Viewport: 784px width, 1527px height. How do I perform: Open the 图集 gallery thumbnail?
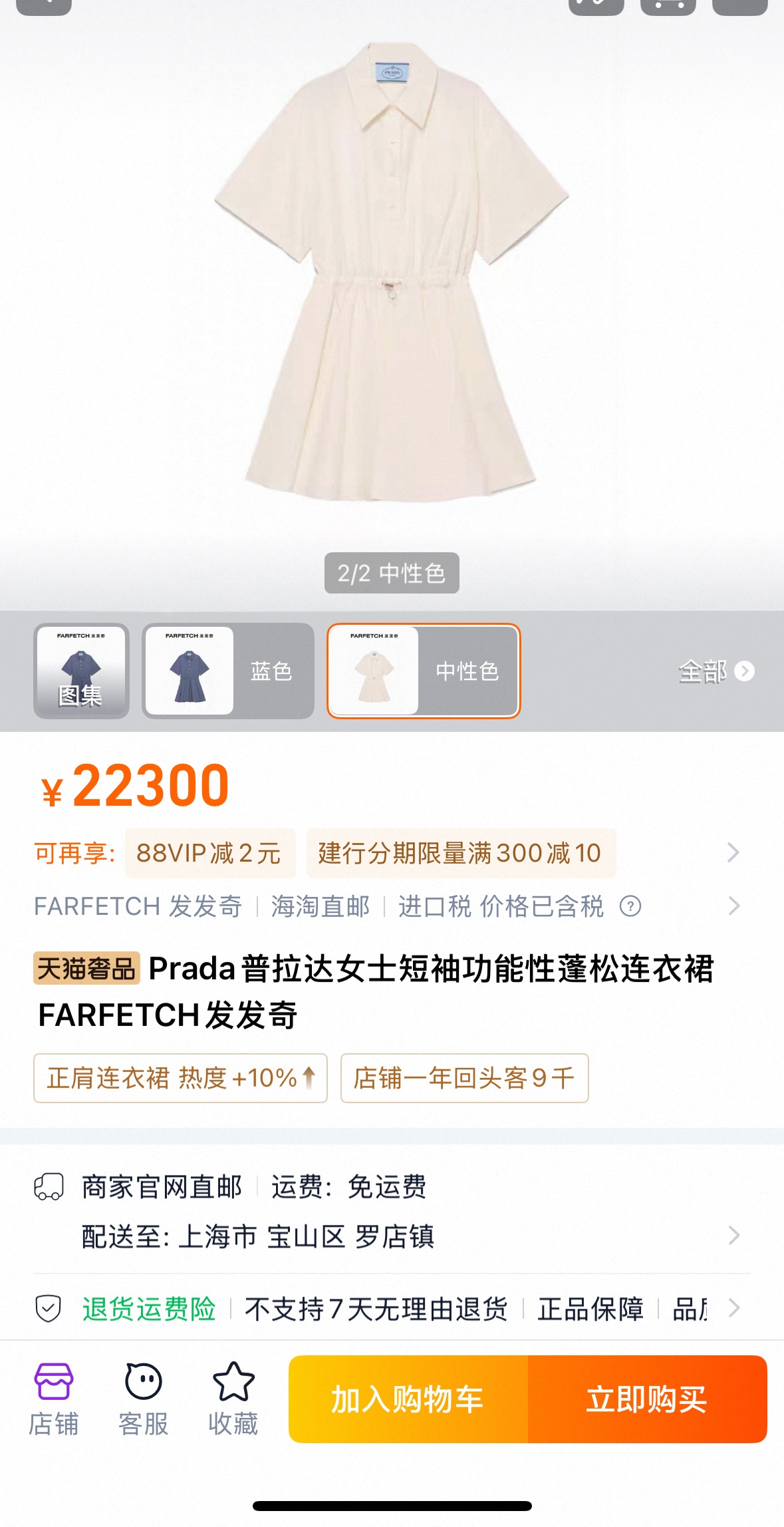(81, 671)
